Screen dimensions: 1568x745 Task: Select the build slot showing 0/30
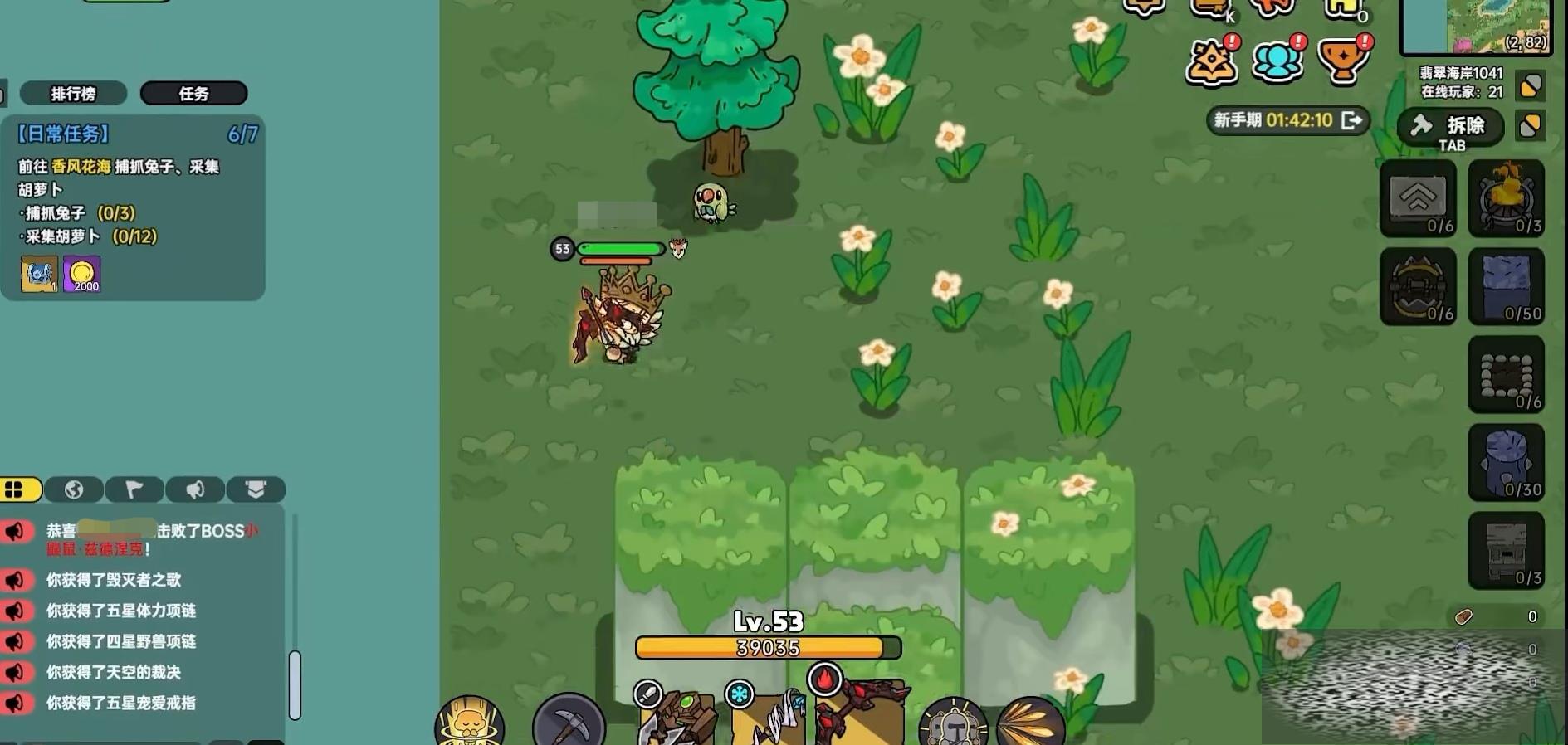point(1506,462)
